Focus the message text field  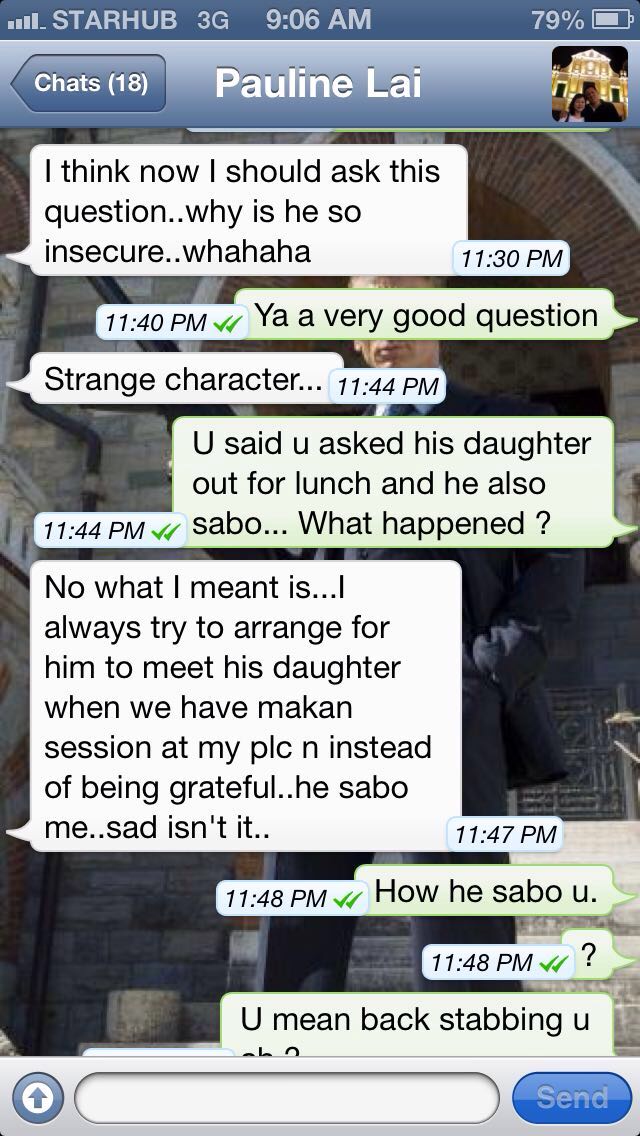[x=287, y=1098]
